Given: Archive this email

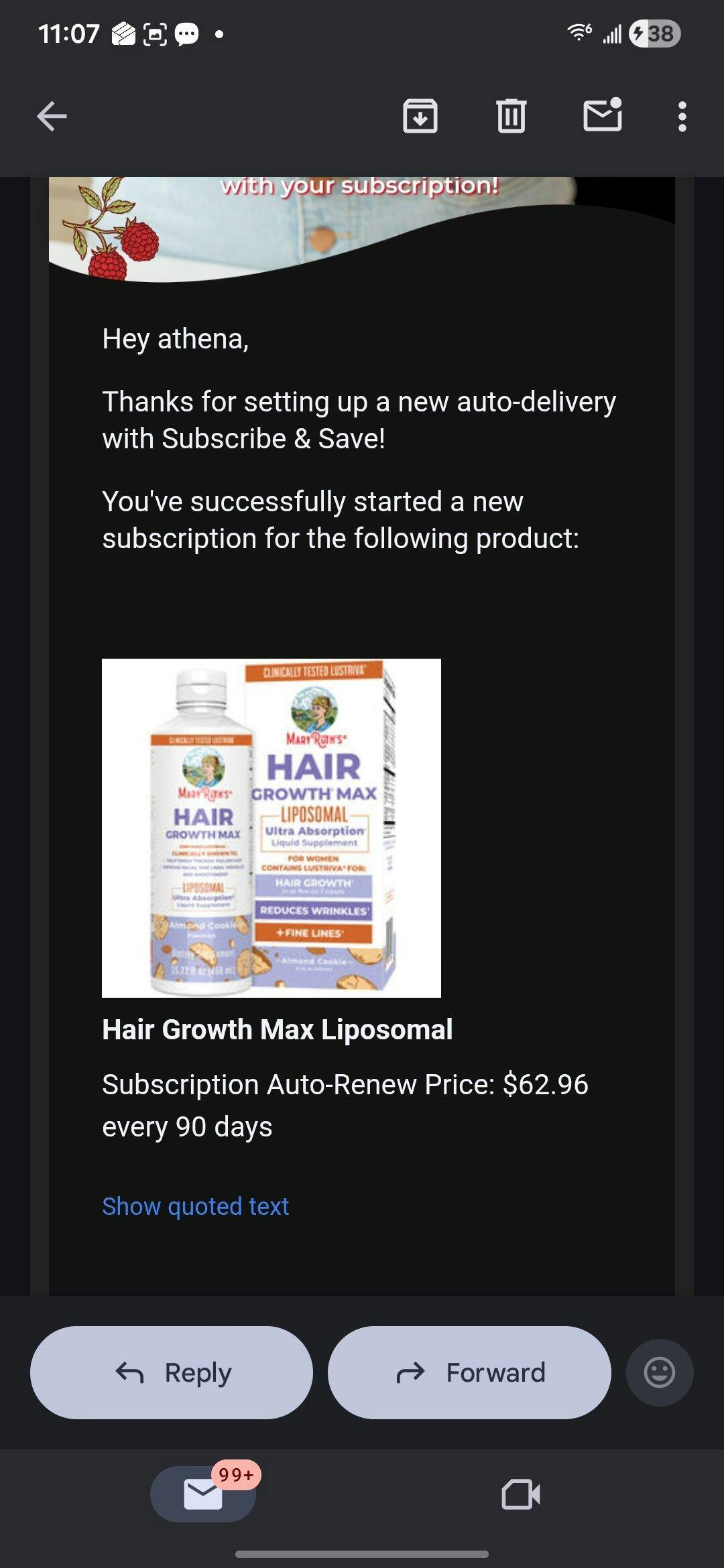Looking at the screenshot, I should [420, 117].
